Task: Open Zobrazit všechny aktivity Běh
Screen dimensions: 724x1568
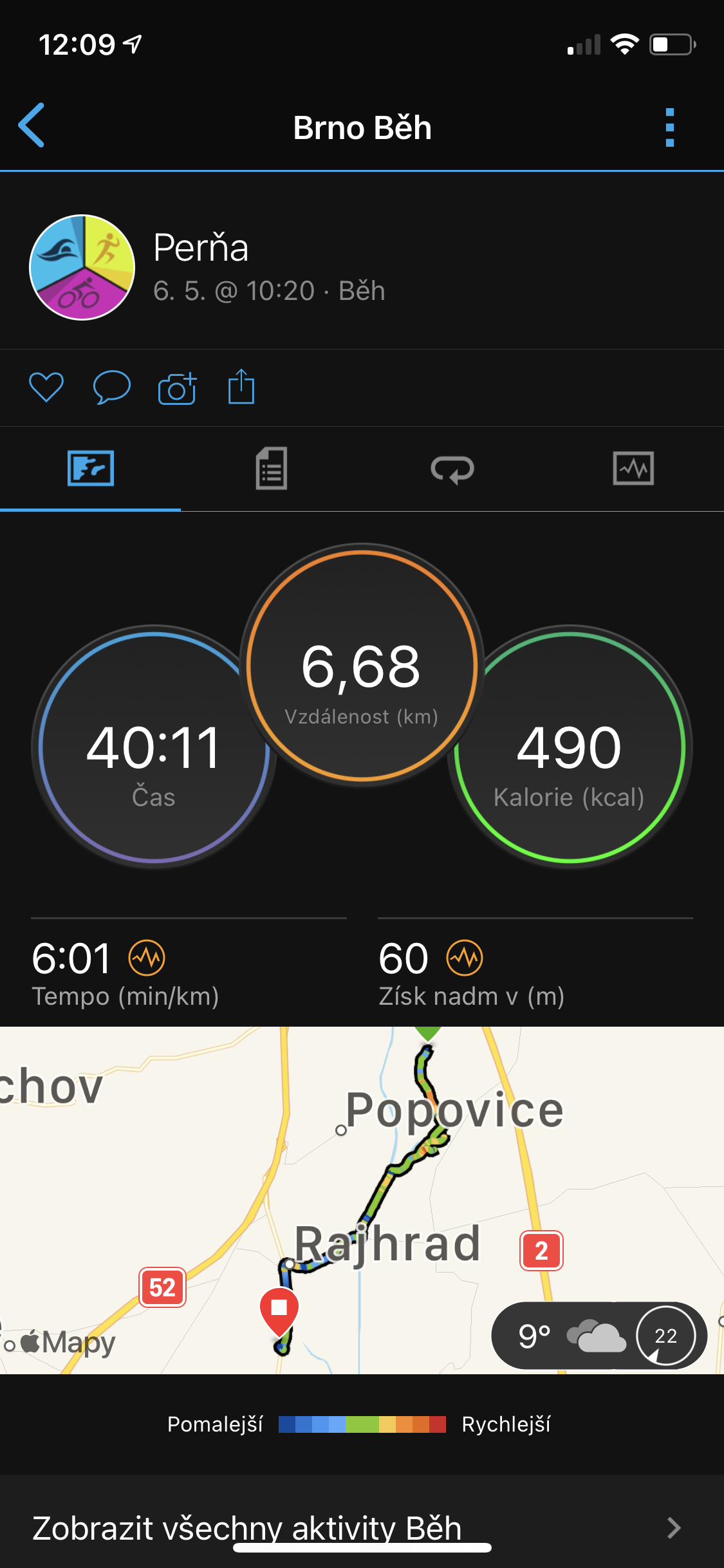Action: [362, 1527]
